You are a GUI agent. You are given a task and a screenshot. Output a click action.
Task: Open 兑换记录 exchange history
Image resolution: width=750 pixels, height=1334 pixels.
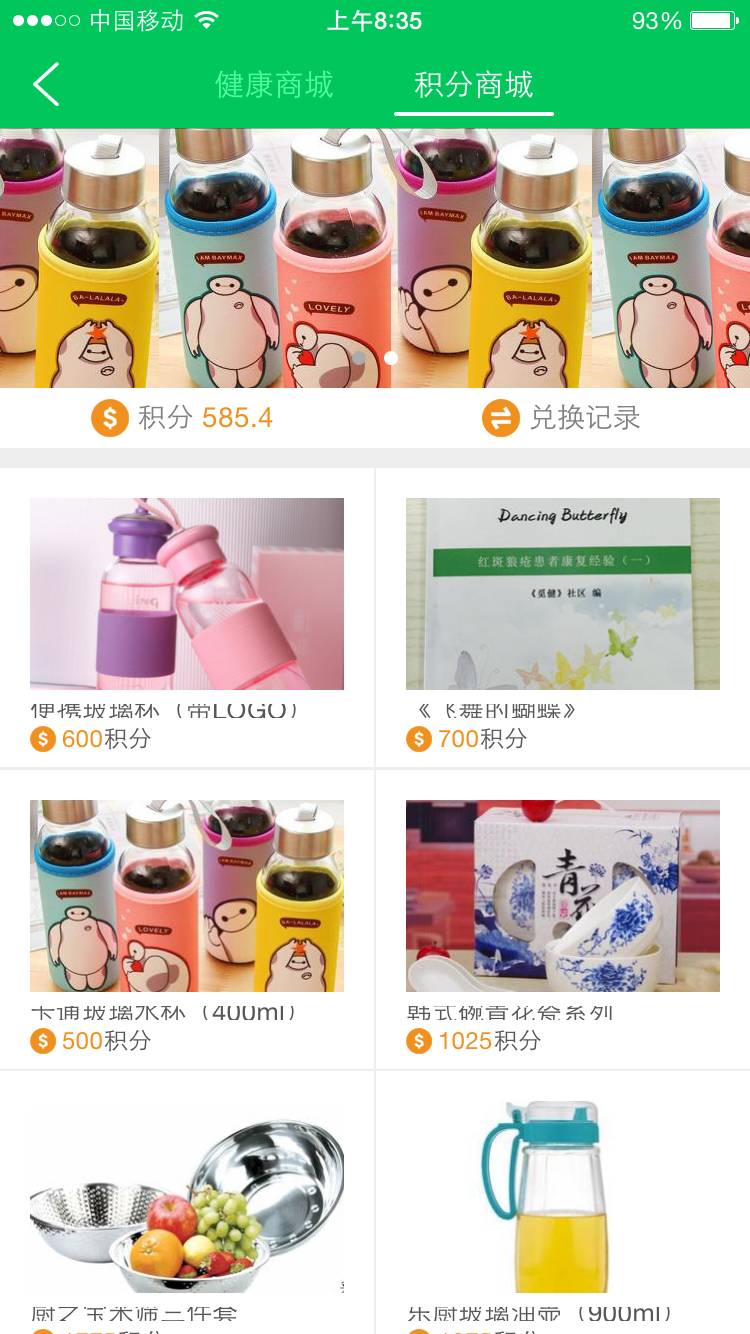click(561, 418)
